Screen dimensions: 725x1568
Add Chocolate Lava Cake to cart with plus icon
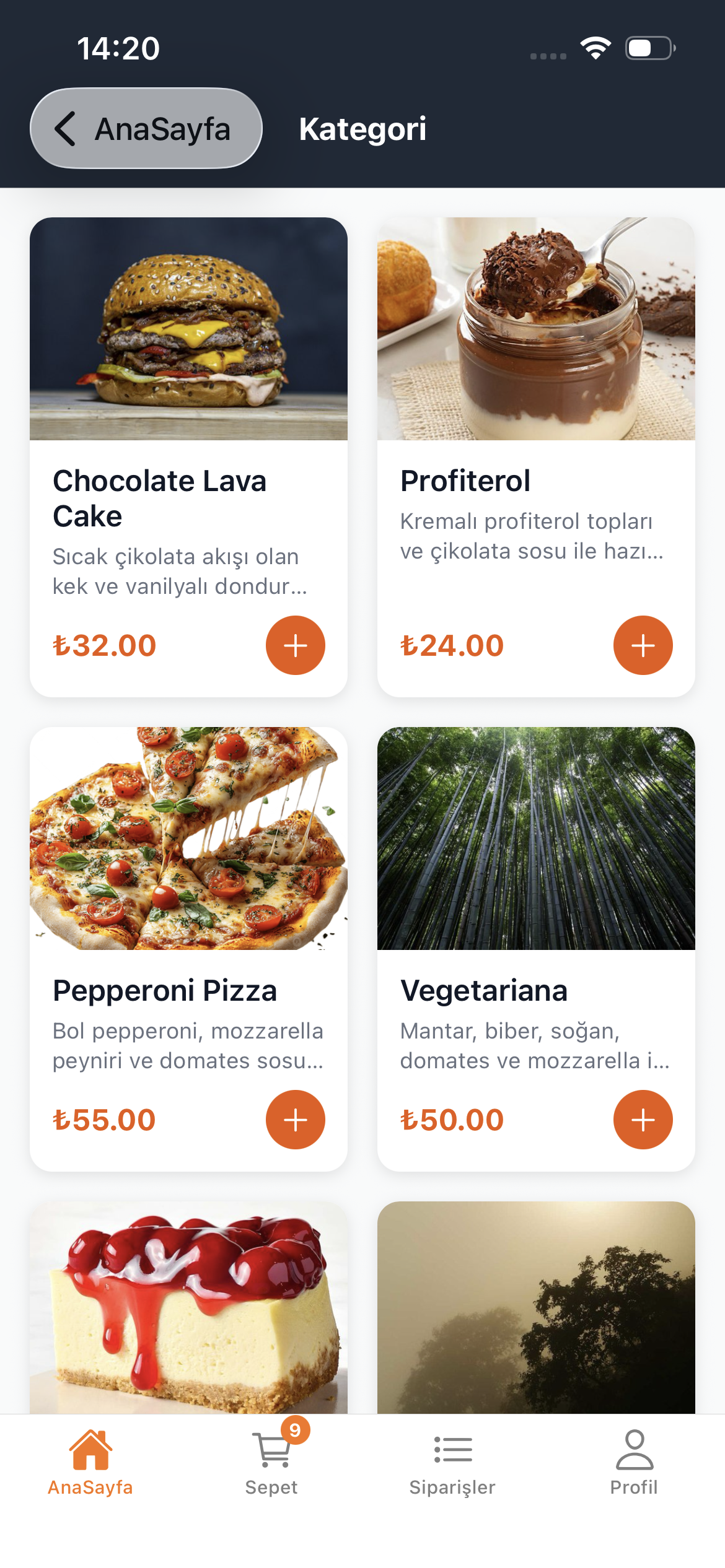pos(296,645)
